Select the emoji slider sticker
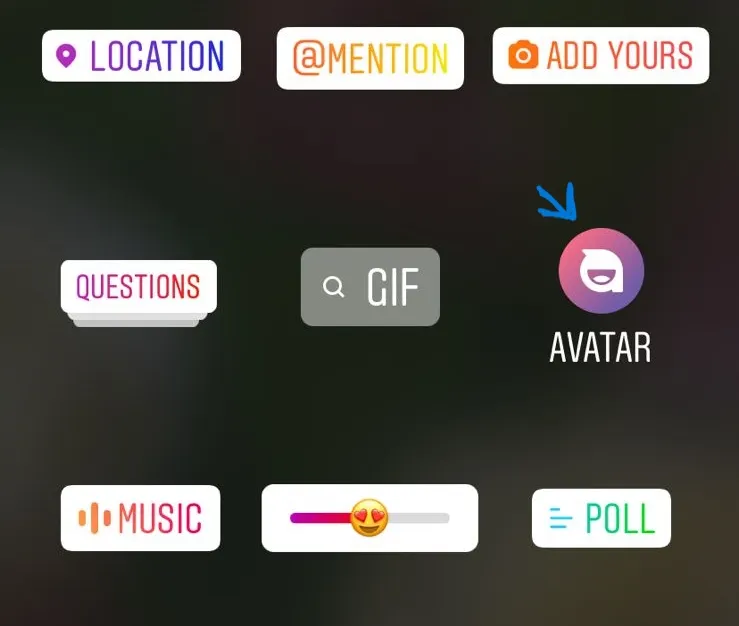 pyautogui.click(x=369, y=518)
